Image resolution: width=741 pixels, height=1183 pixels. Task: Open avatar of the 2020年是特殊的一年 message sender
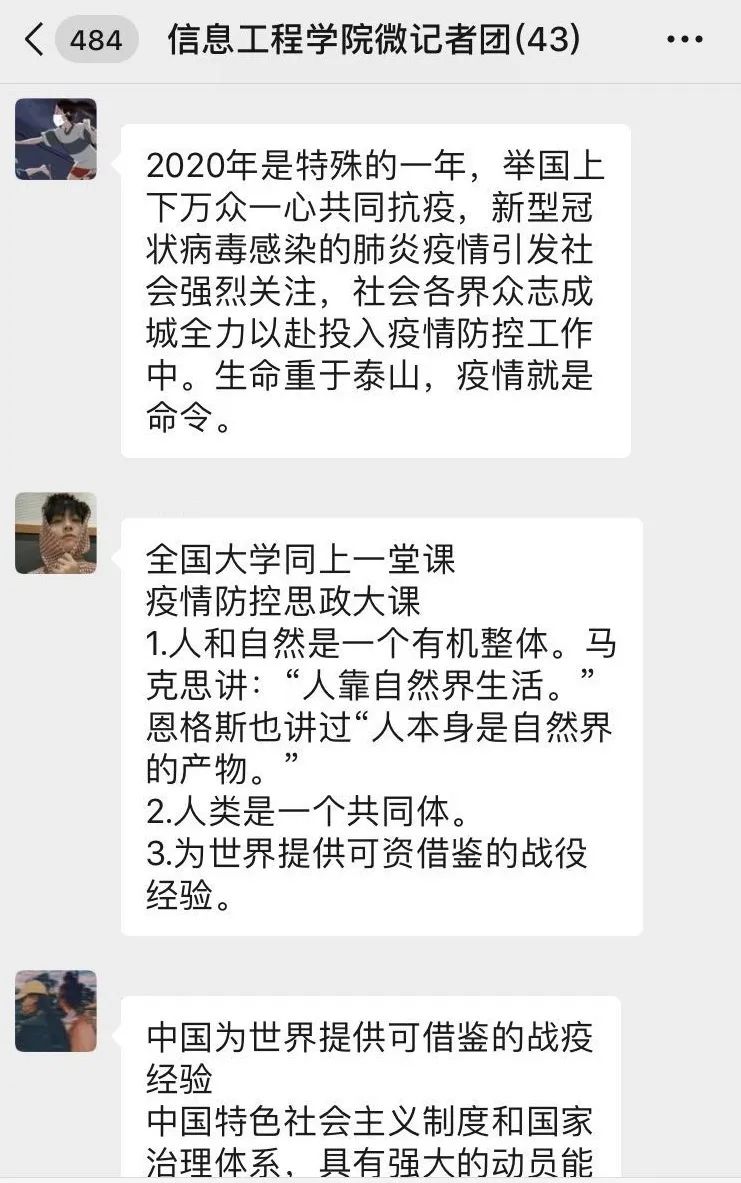[56, 139]
